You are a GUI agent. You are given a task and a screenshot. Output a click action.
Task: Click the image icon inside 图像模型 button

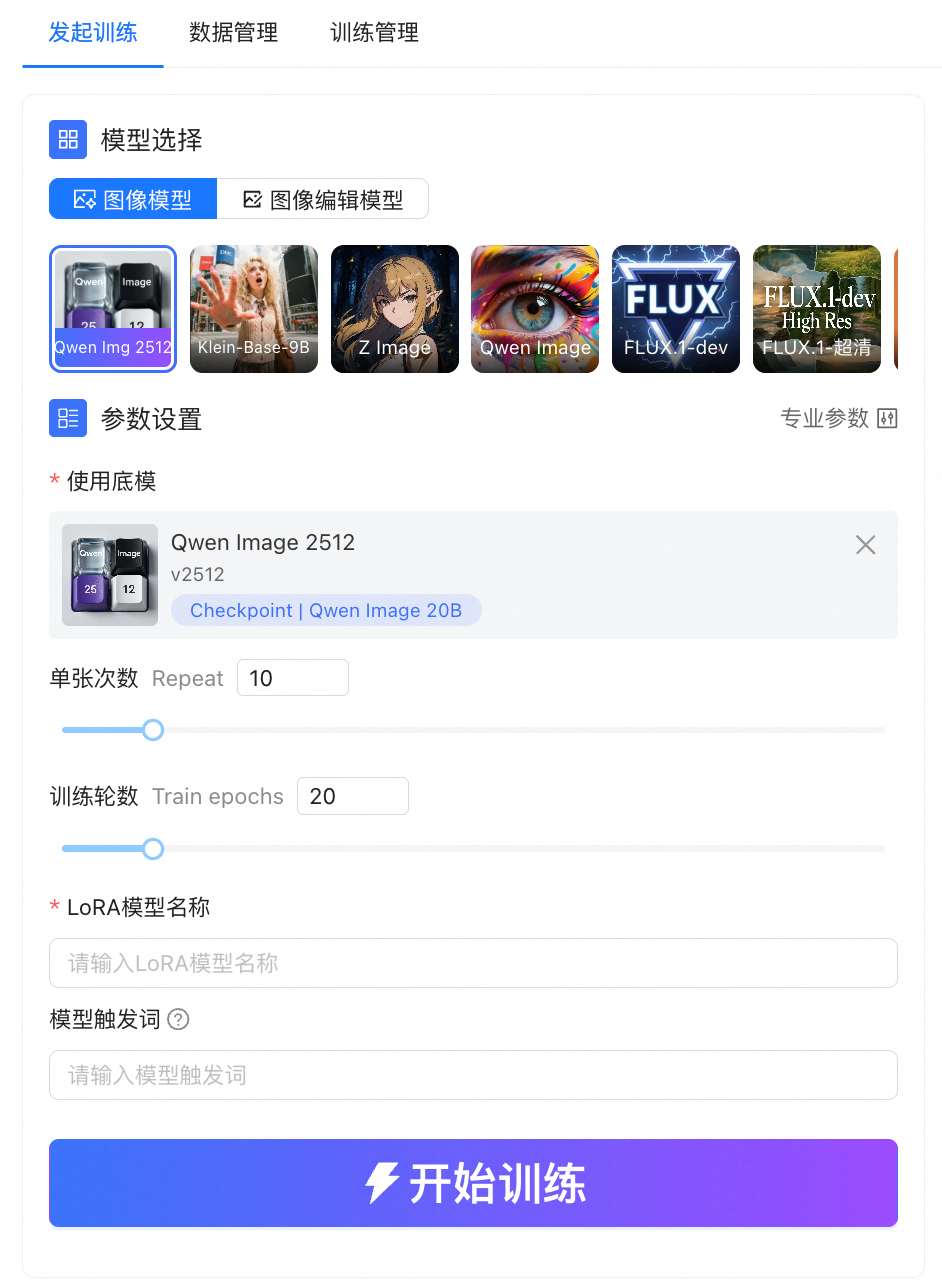point(82,198)
